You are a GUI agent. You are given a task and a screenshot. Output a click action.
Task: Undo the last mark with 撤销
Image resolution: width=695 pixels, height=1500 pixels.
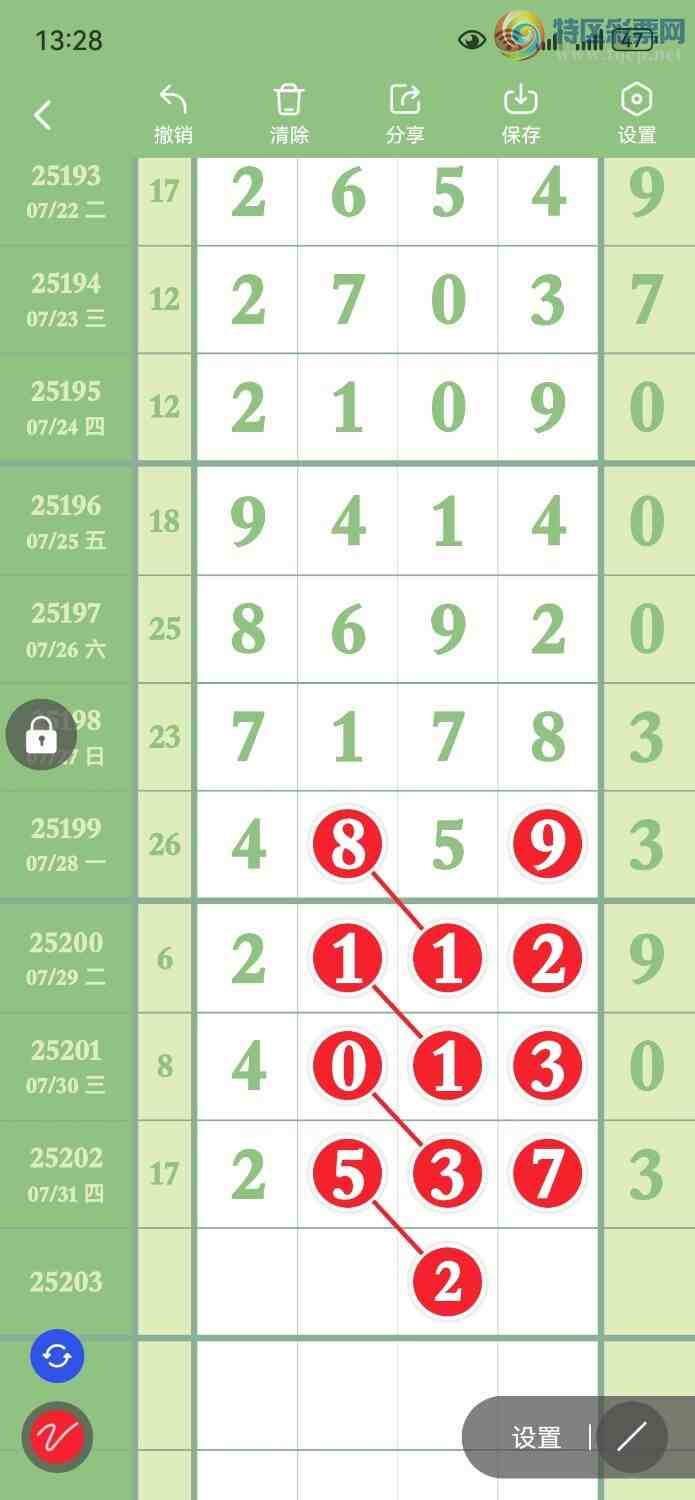[x=173, y=114]
